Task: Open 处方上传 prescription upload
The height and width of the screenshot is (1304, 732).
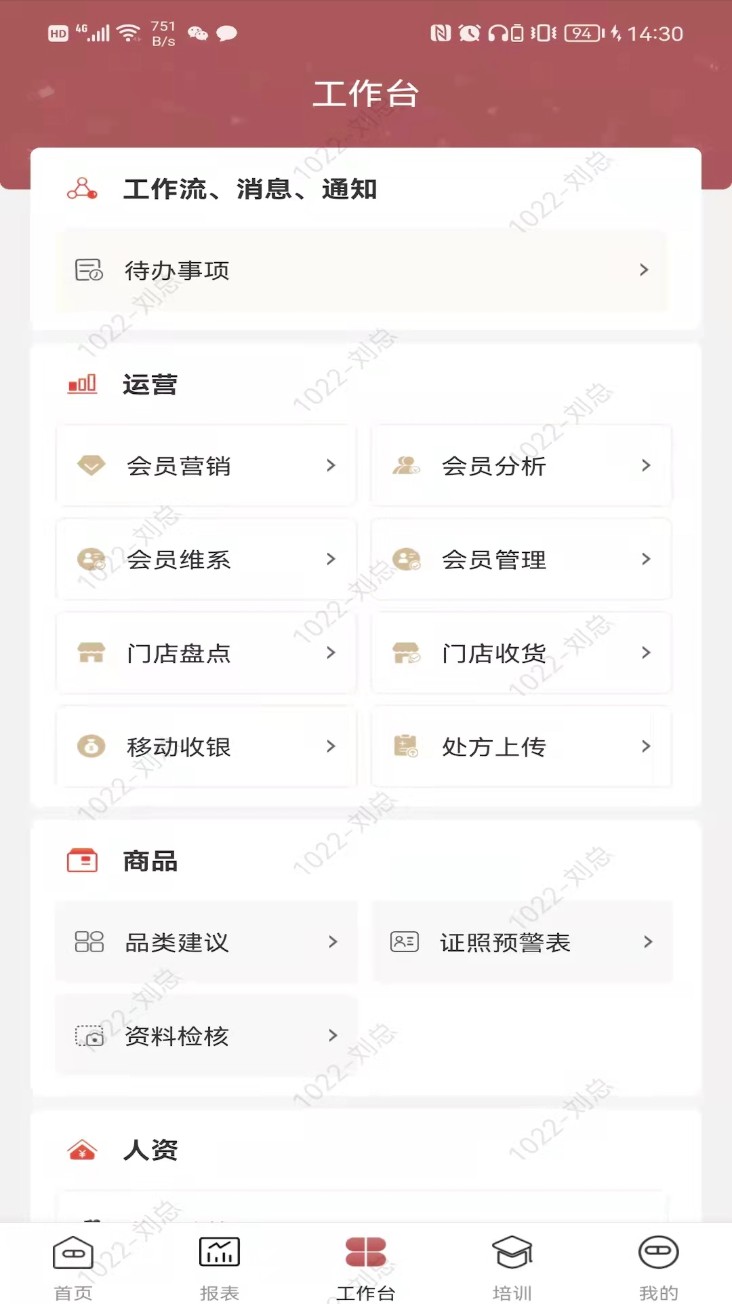Action: point(408,747)
